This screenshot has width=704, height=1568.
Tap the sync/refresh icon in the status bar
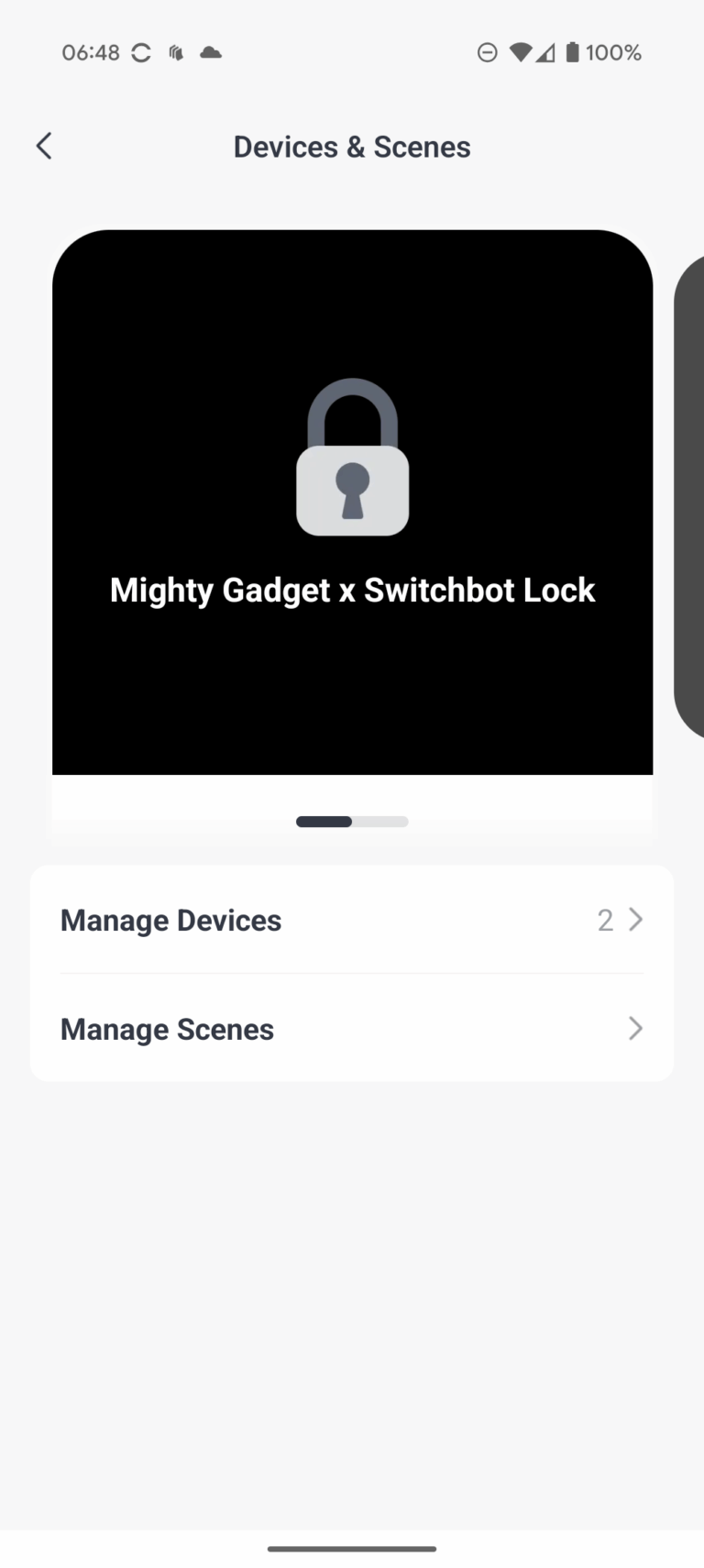coord(139,52)
